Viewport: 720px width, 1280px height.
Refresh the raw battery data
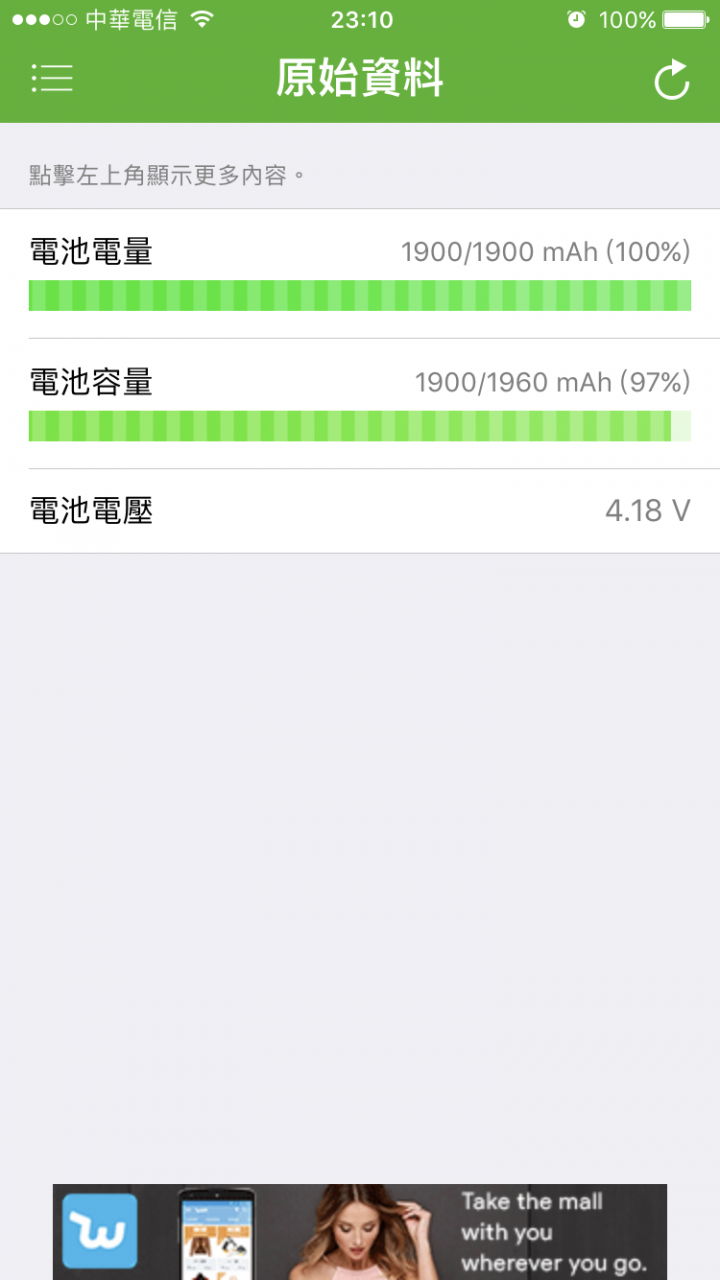pyautogui.click(x=672, y=80)
